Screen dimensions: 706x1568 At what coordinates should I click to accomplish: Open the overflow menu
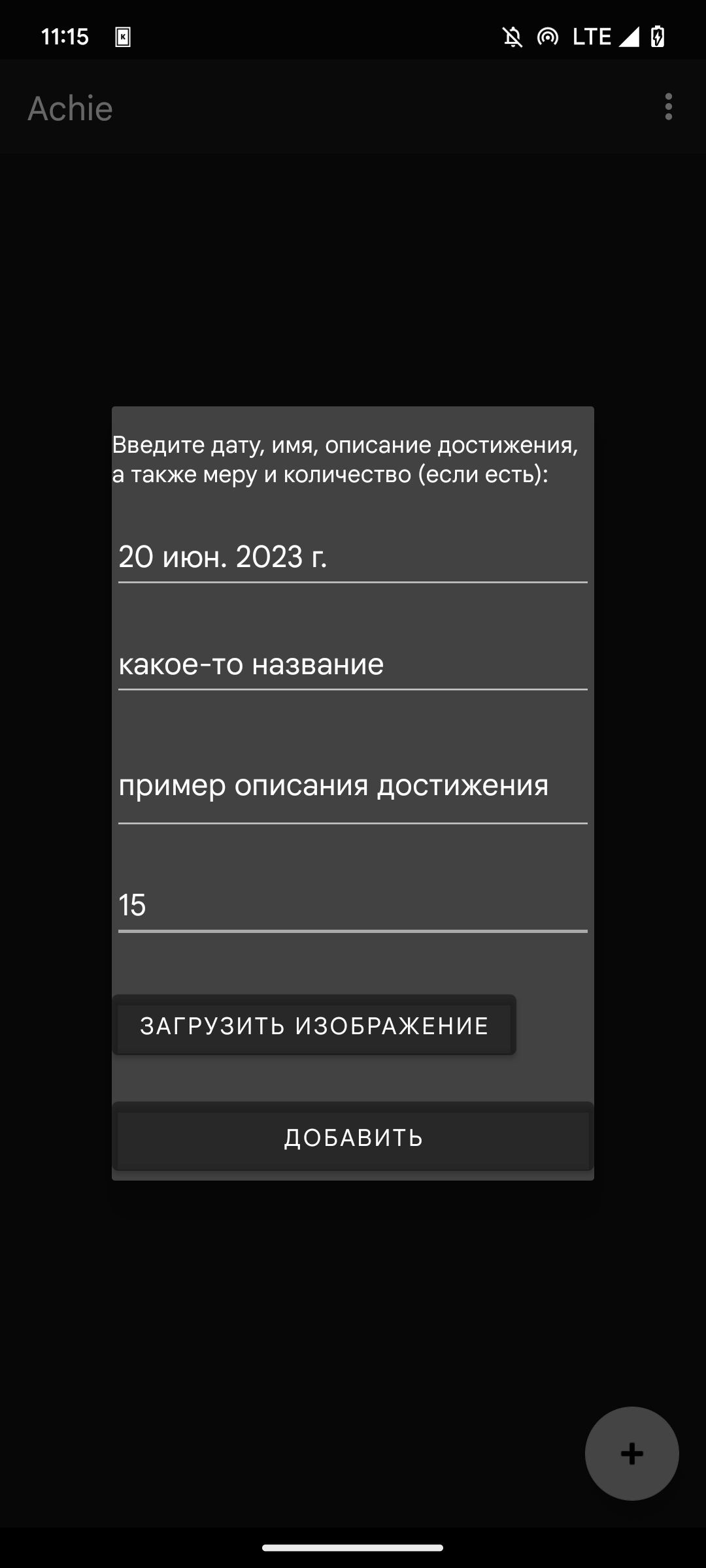[x=668, y=106]
